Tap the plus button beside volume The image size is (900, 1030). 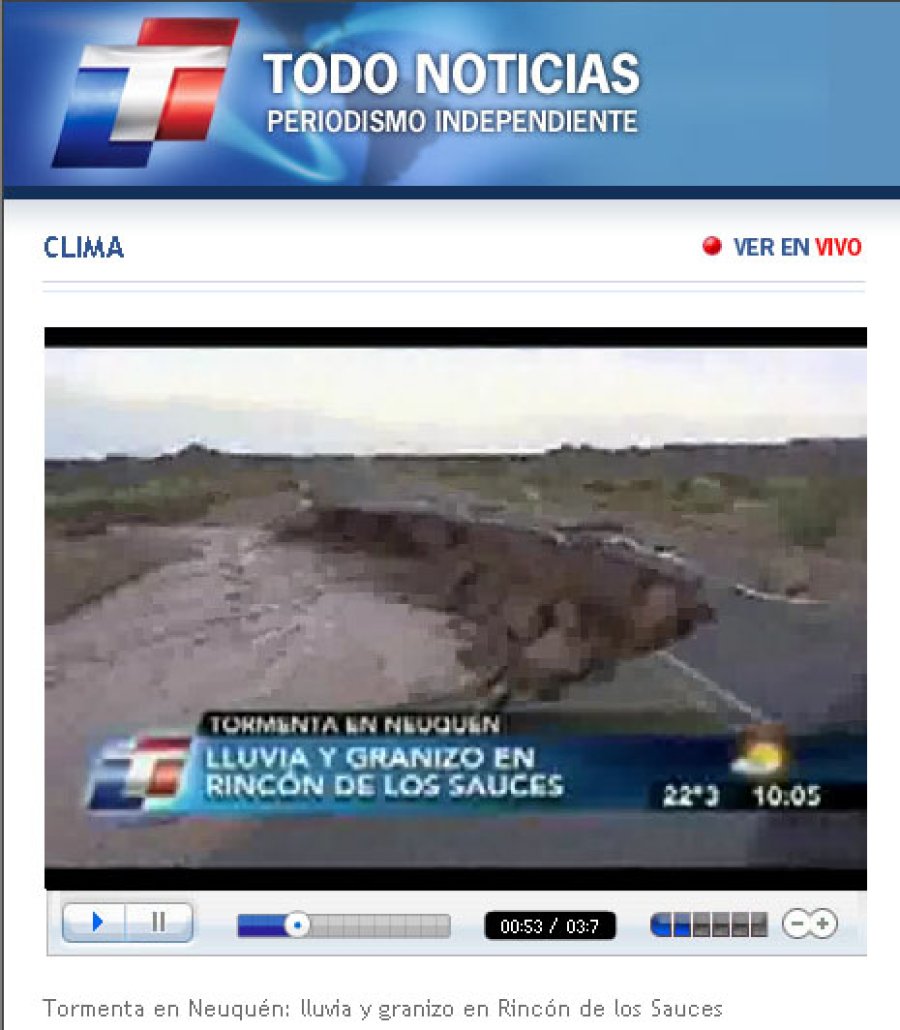click(x=823, y=925)
